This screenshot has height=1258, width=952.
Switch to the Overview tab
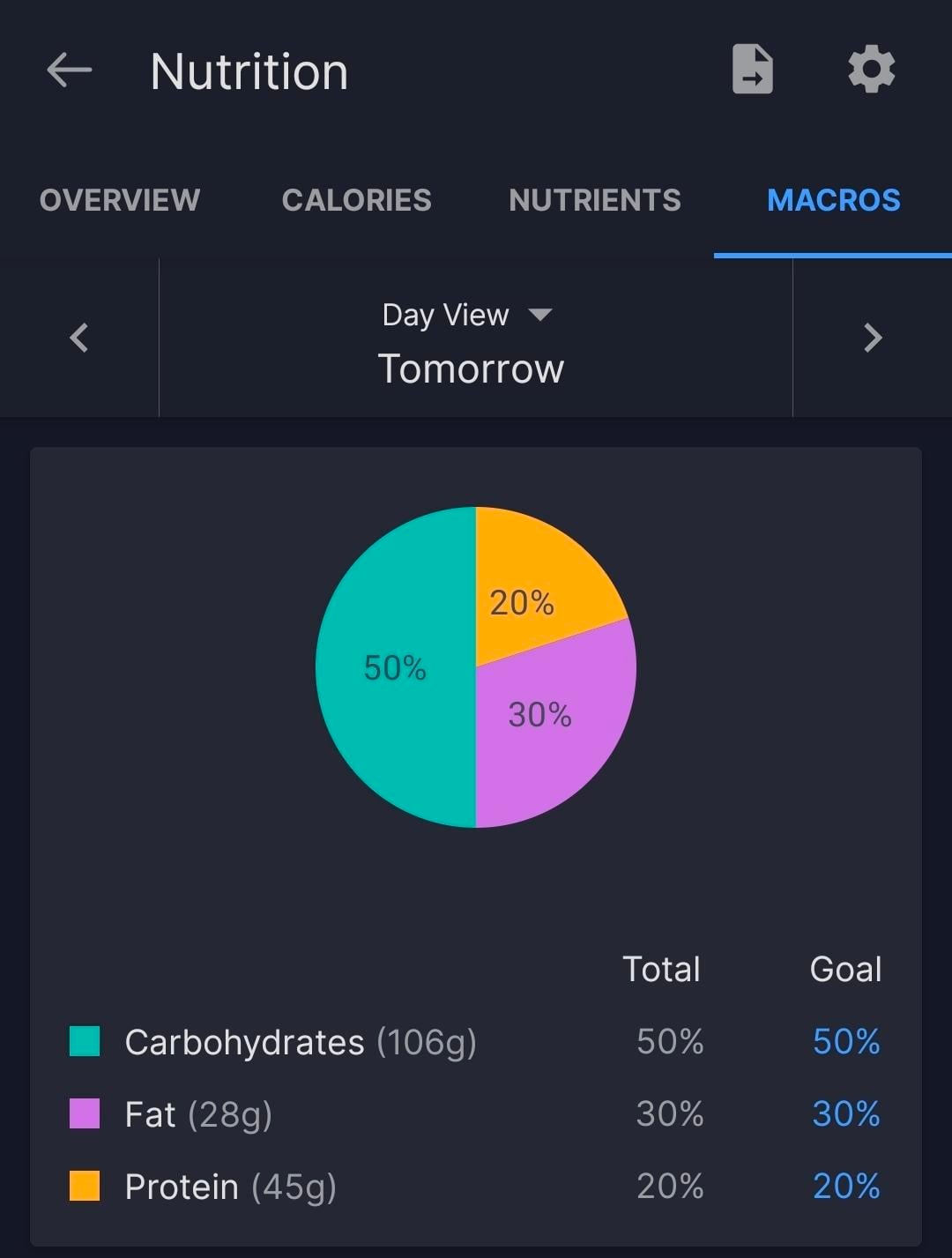[120, 200]
